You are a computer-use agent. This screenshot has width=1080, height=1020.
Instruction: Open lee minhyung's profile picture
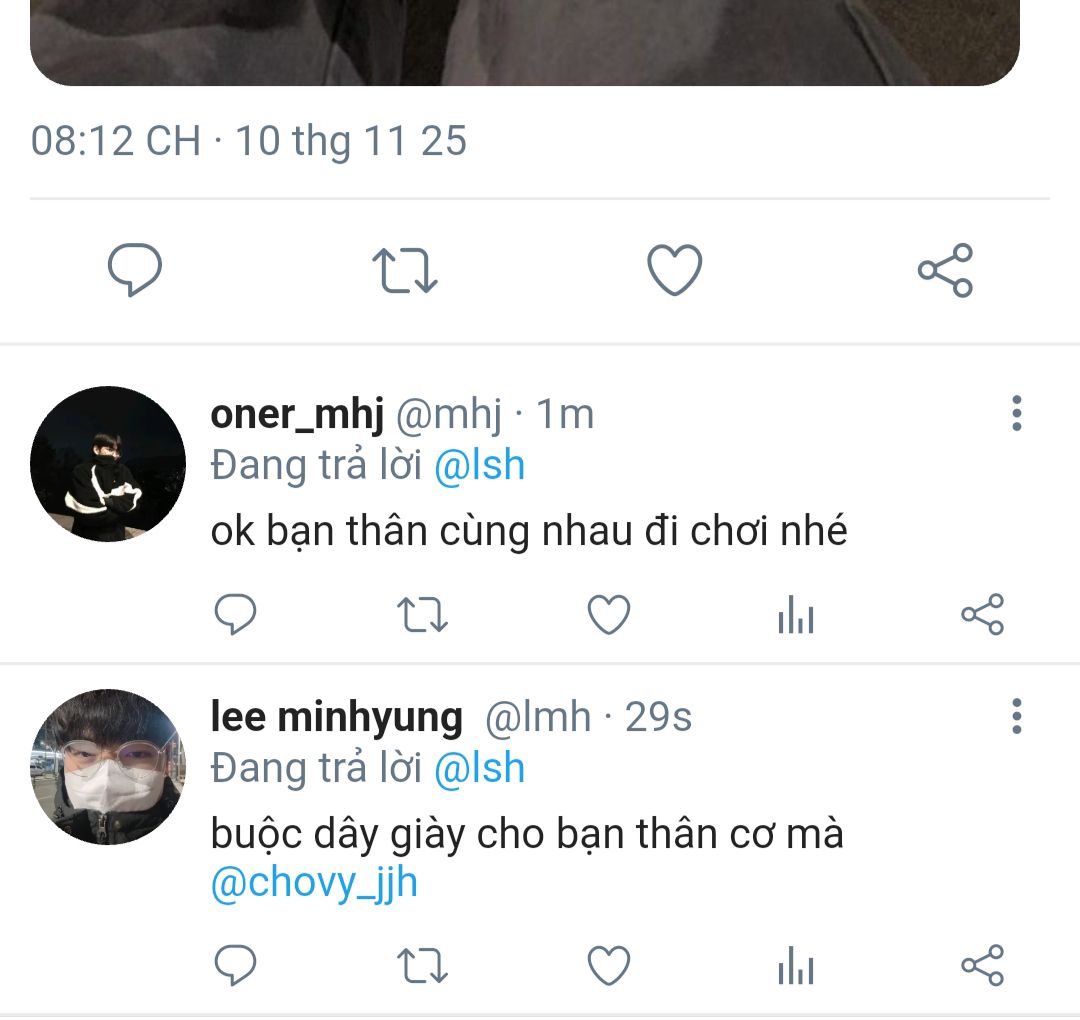tap(108, 767)
